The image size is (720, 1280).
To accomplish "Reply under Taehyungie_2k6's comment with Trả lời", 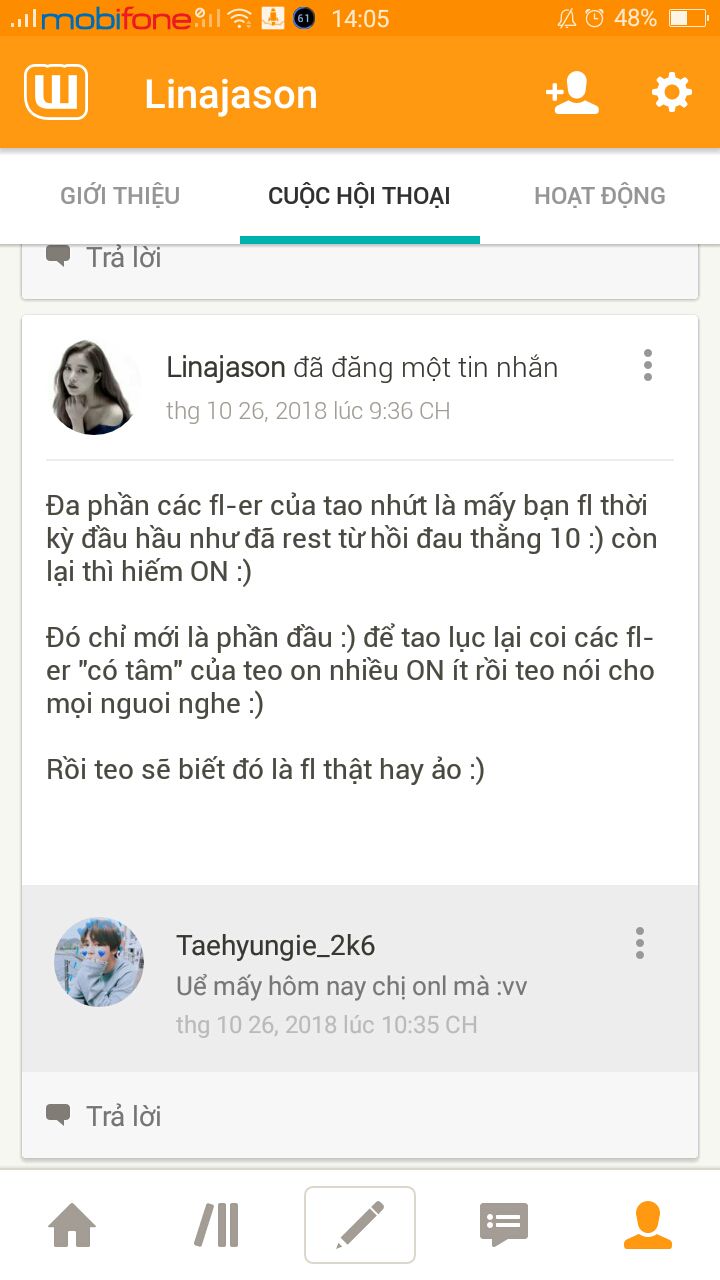I will [104, 1116].
